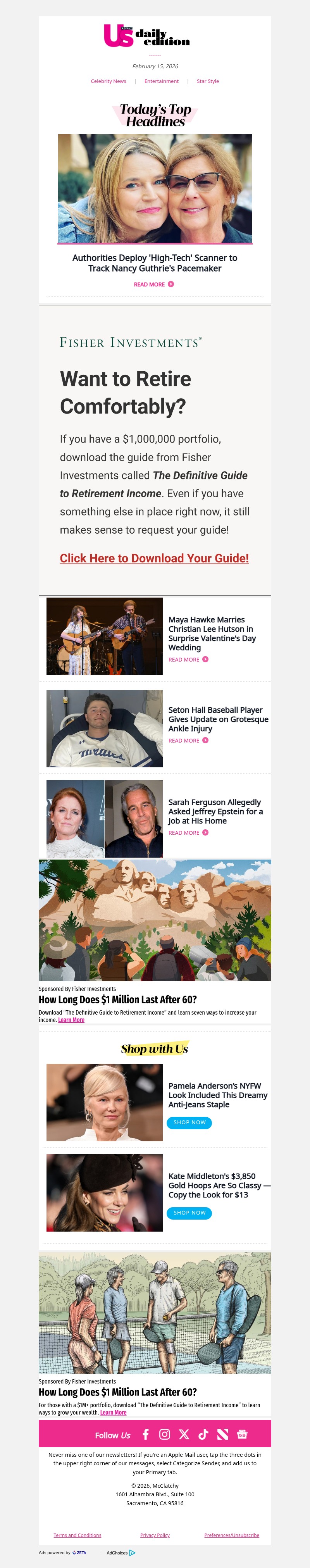The width and height of the screenshot is (310, 1568).
Task: Go to the Entertainment section
Action: (162, 81)
